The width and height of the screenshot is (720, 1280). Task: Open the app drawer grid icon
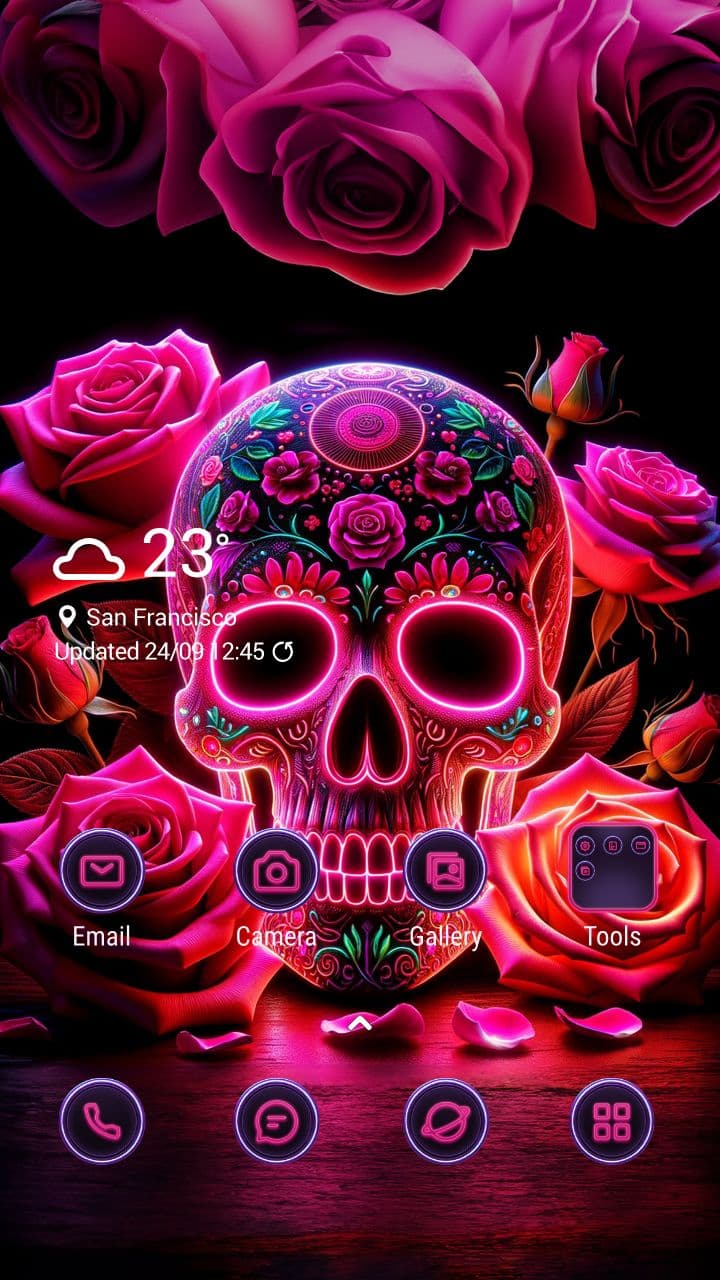(612, 1120)
